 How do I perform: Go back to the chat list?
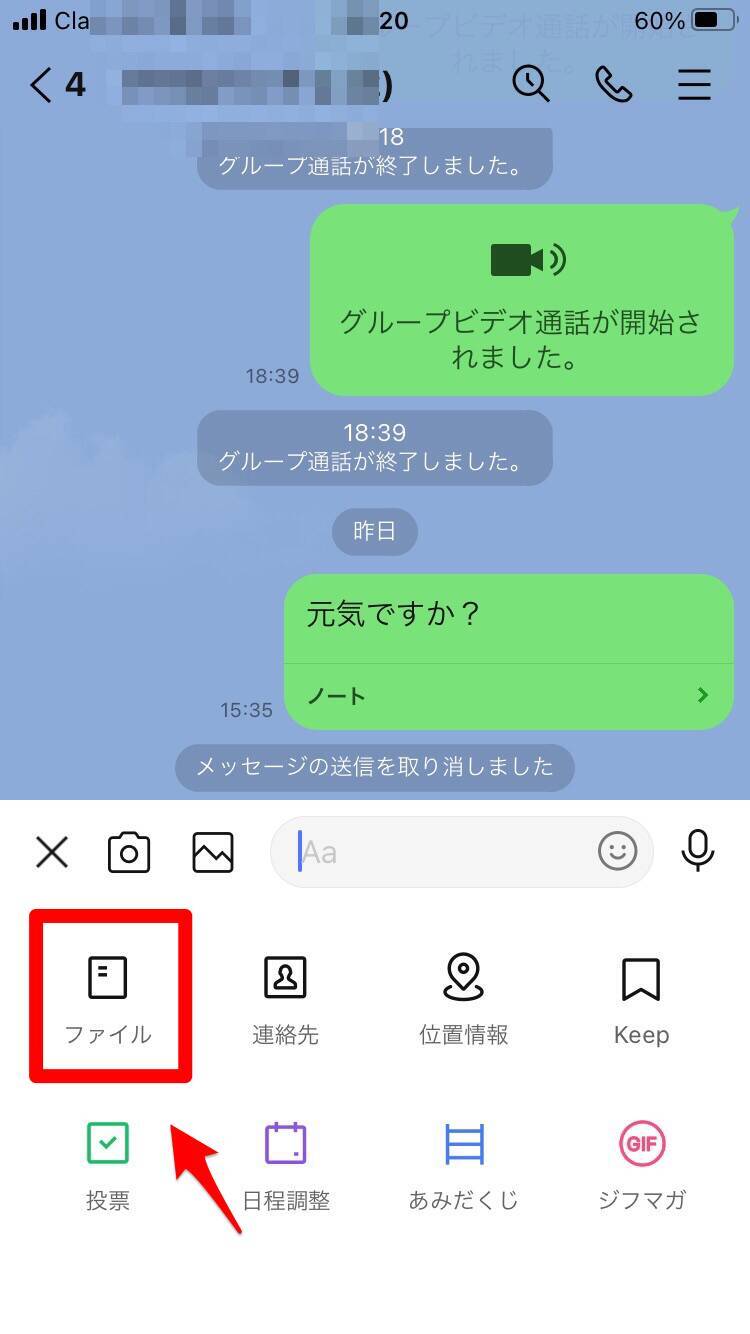(x=42, y=85)
